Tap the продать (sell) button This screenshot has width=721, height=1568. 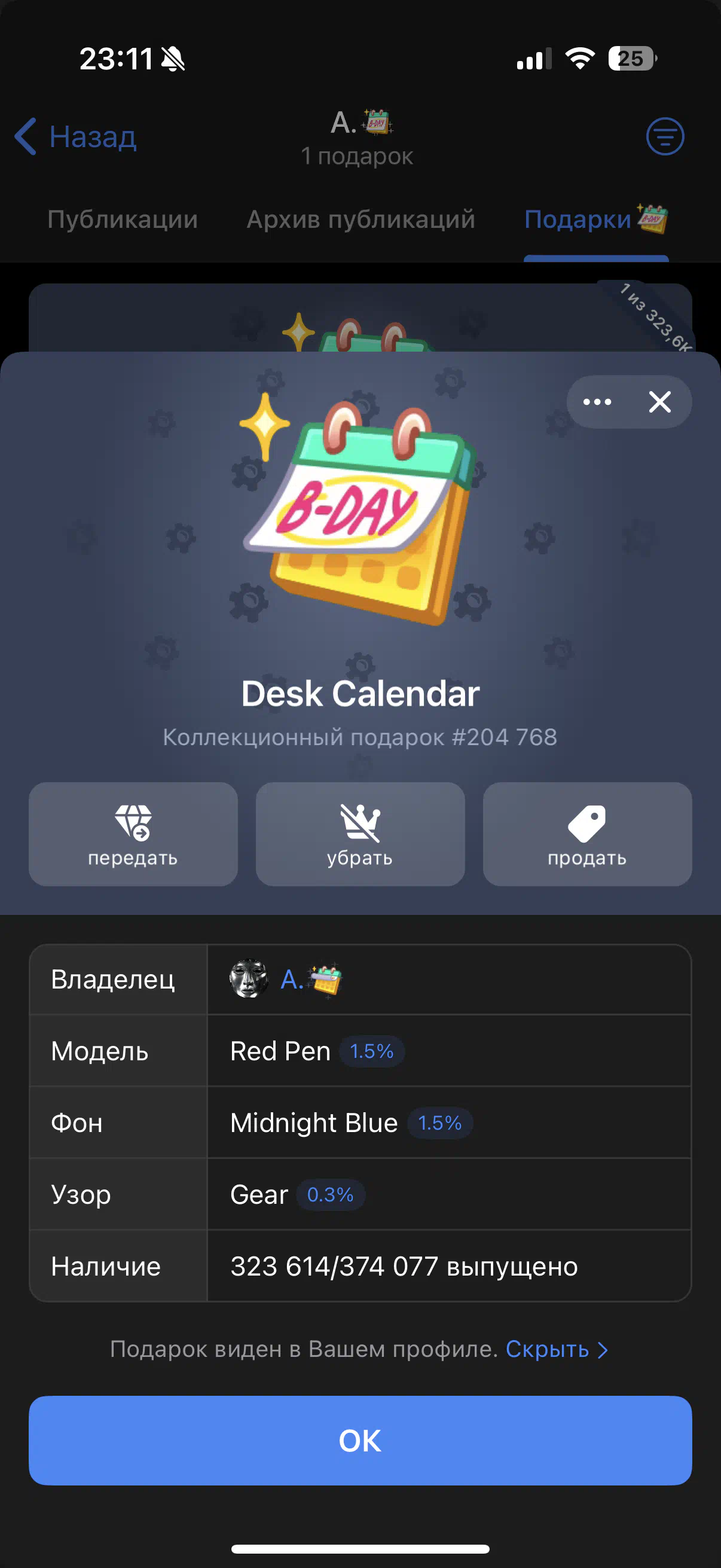[587, 834]
